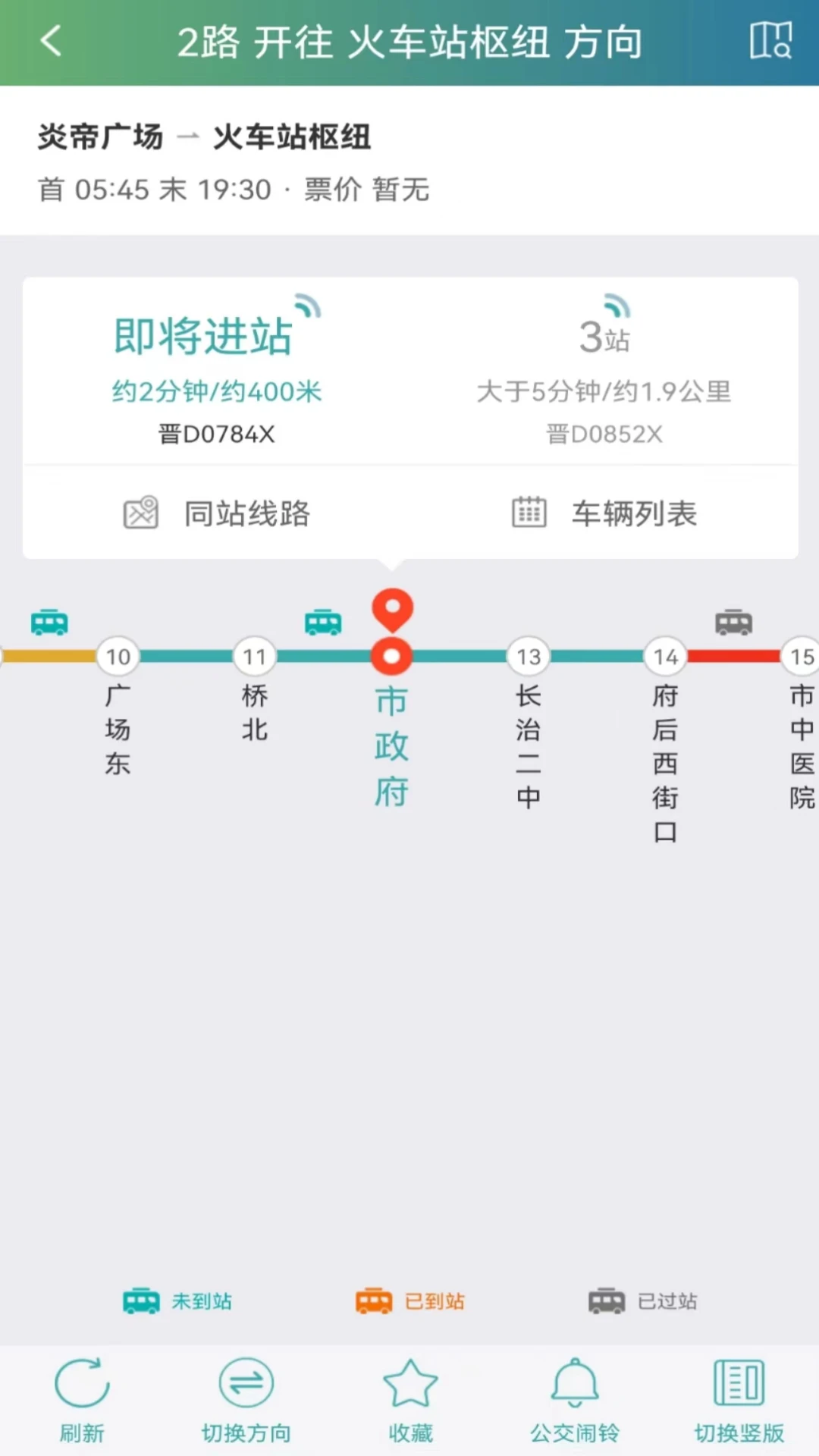Tap the green bus icon near 桥北
819x1456 pixels.
pos(322,622)
